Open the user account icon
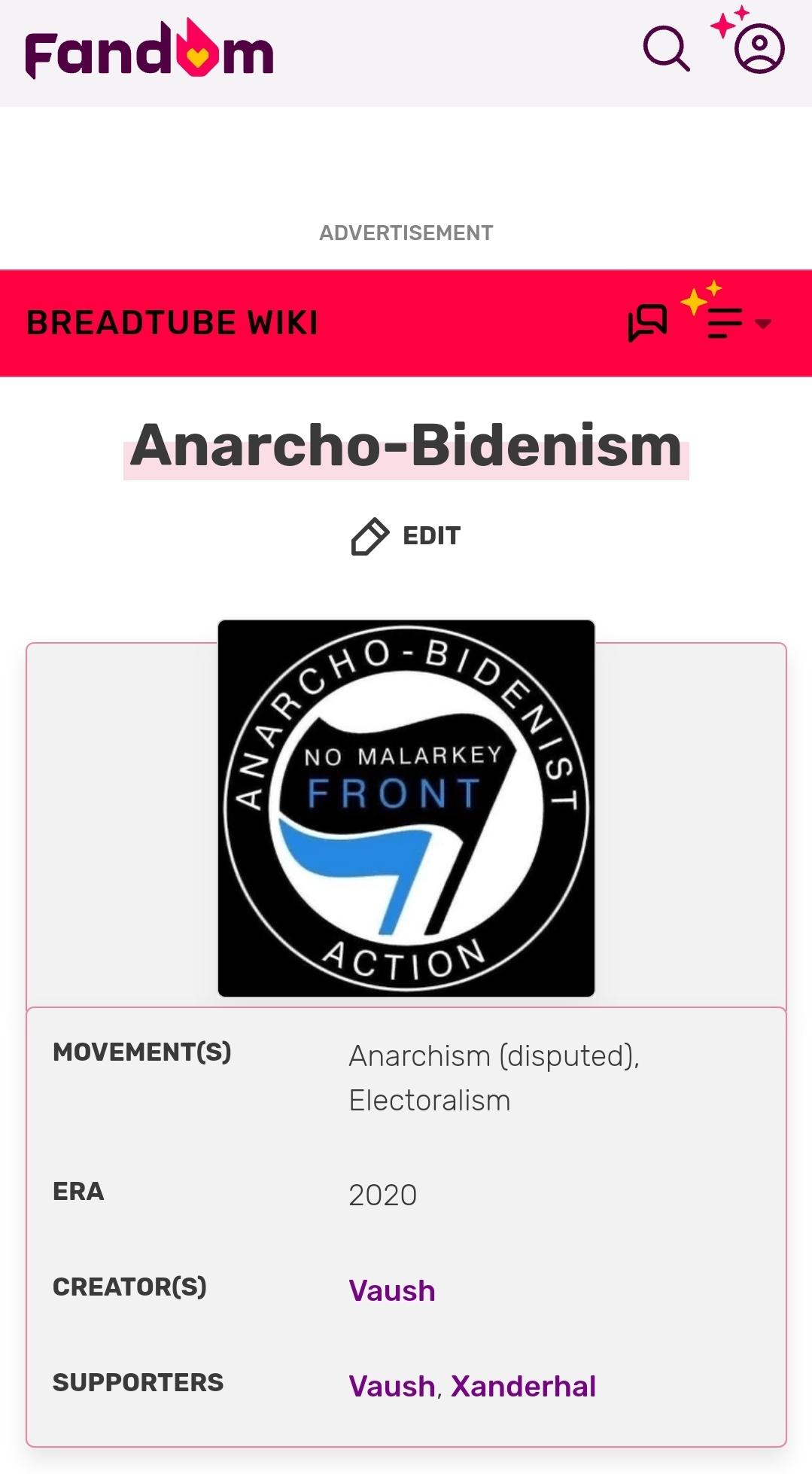Viewport: 812px width, 1474px height. point(759,49)
